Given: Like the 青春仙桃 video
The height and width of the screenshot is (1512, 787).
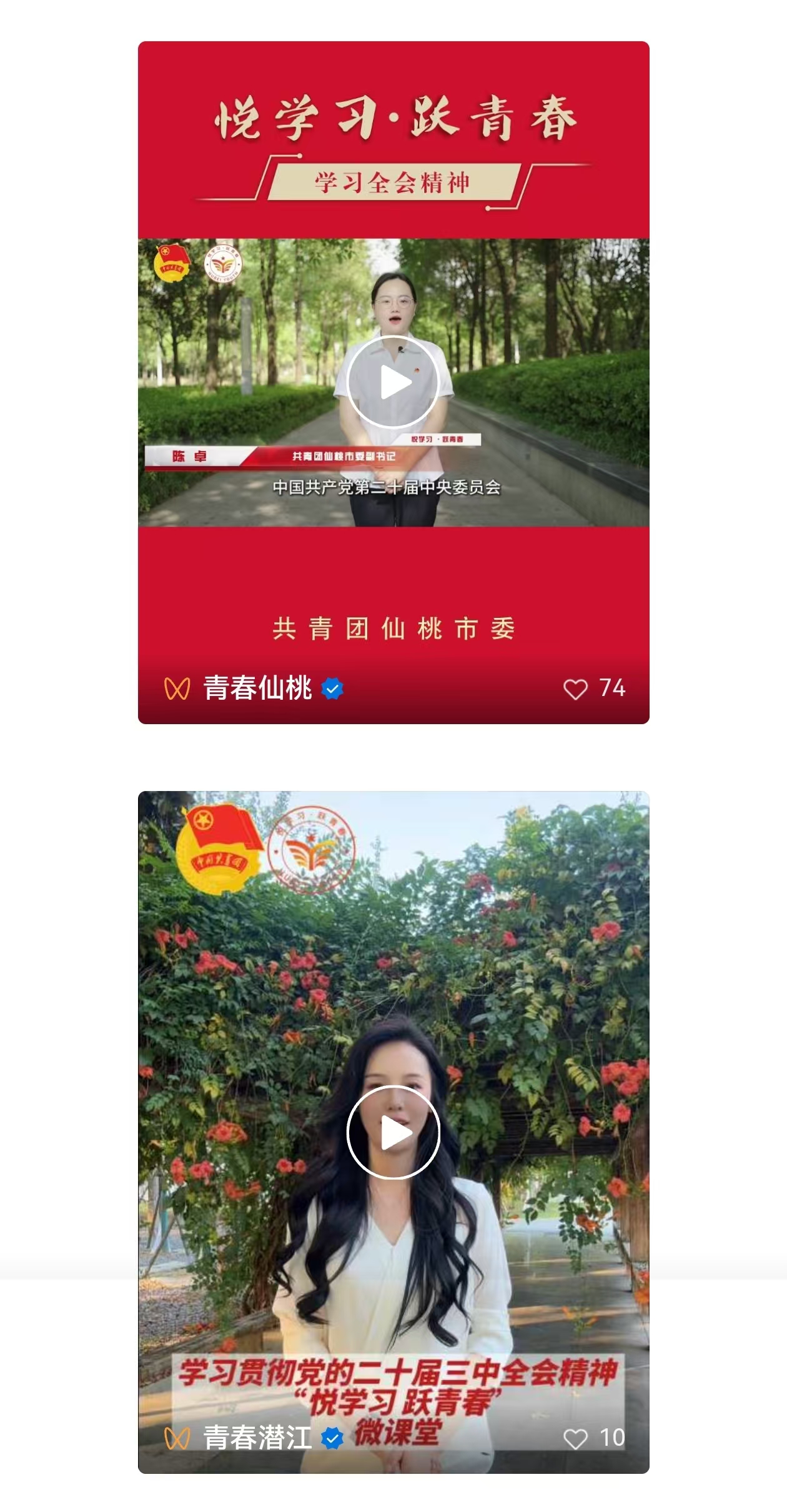Looking at the screenshot, I should pos(575,689).
